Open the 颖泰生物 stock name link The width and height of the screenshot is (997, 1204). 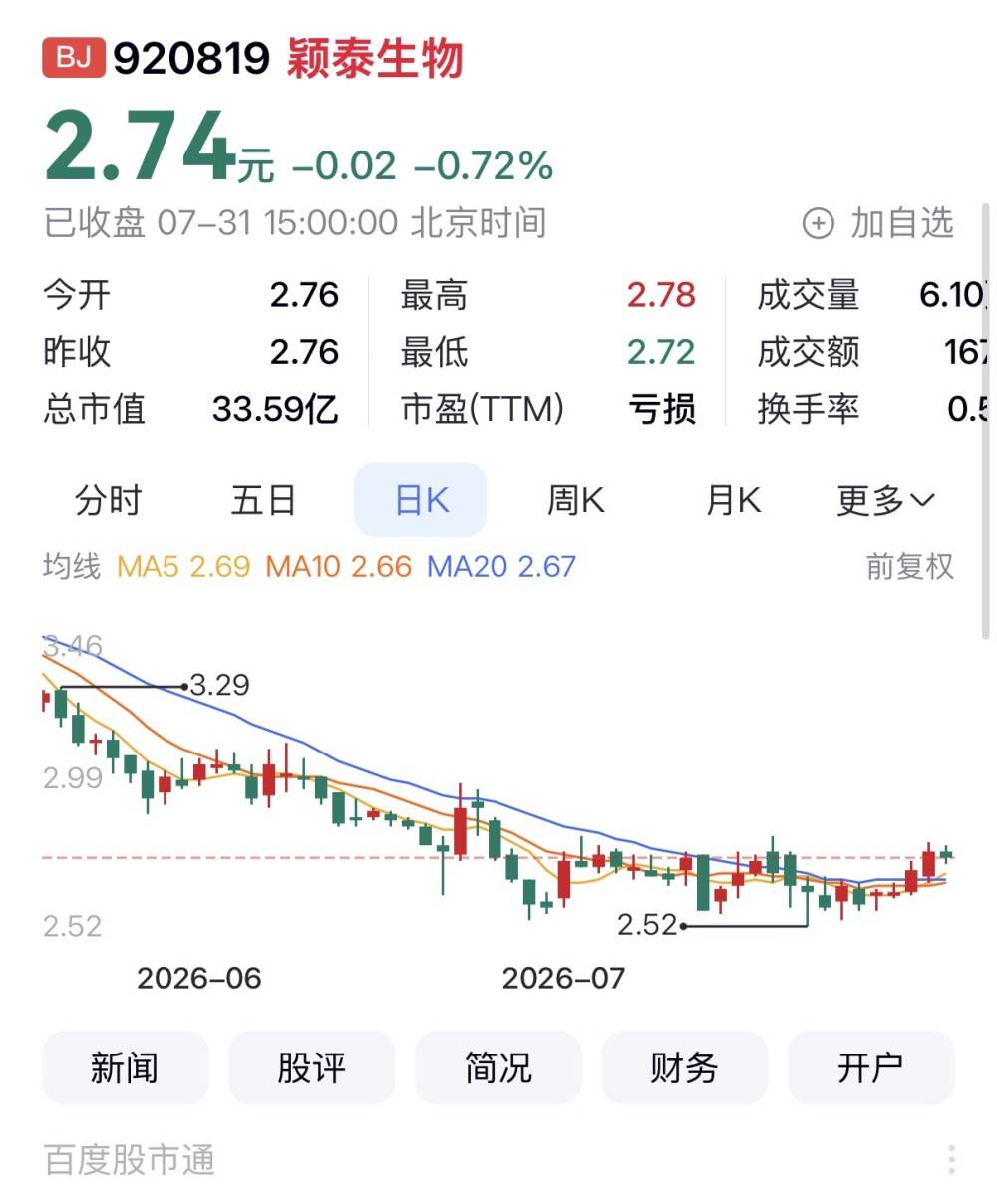[375, 59]
